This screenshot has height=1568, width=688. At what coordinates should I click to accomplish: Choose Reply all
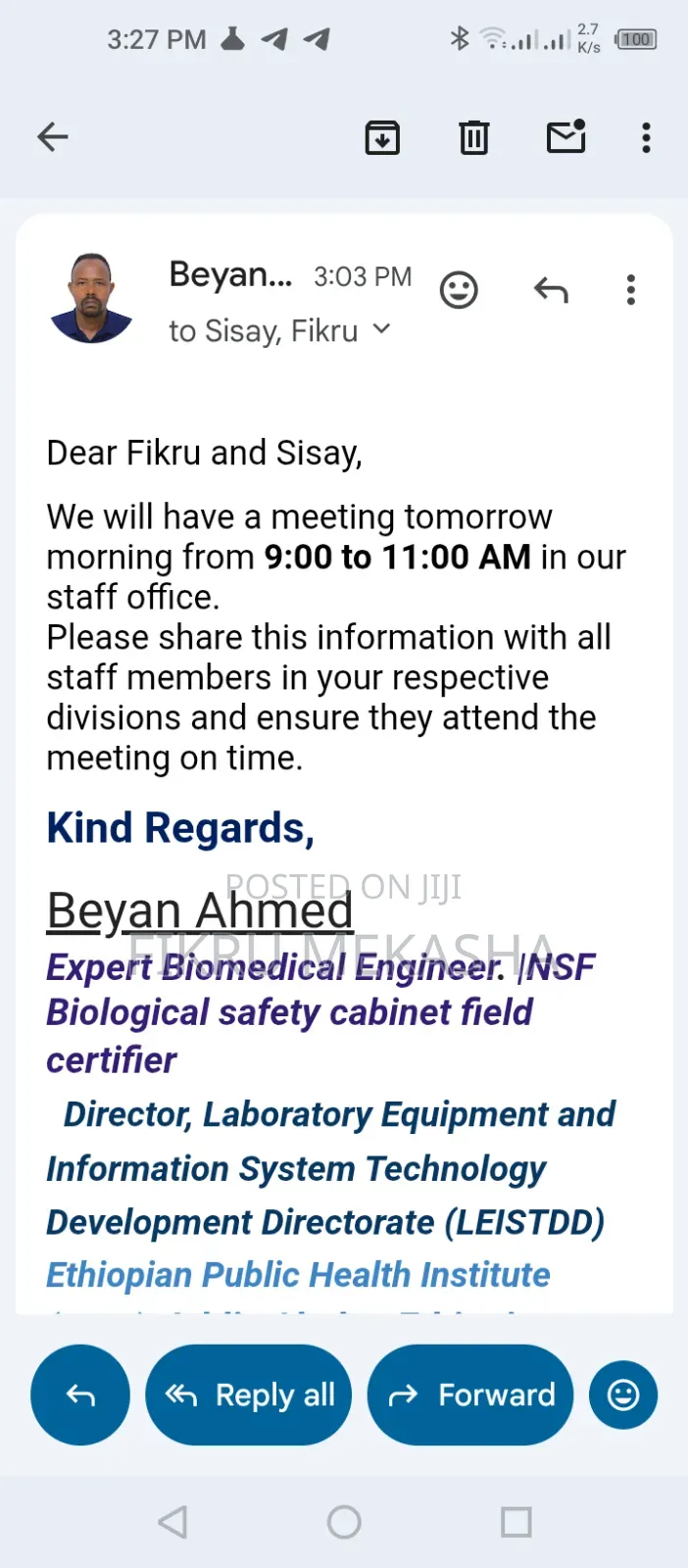[x=249, y=1395]
